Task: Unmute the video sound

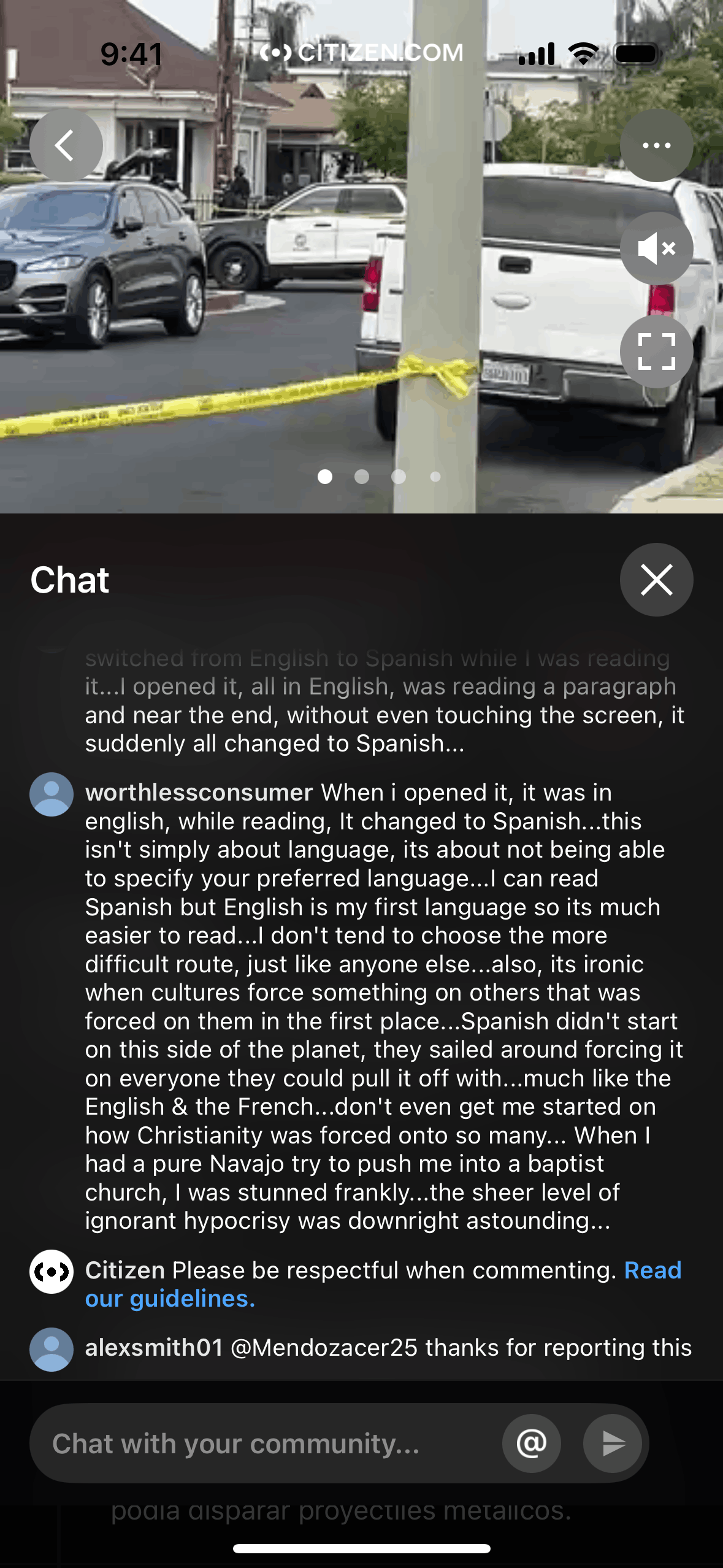Action: (656, 248)
